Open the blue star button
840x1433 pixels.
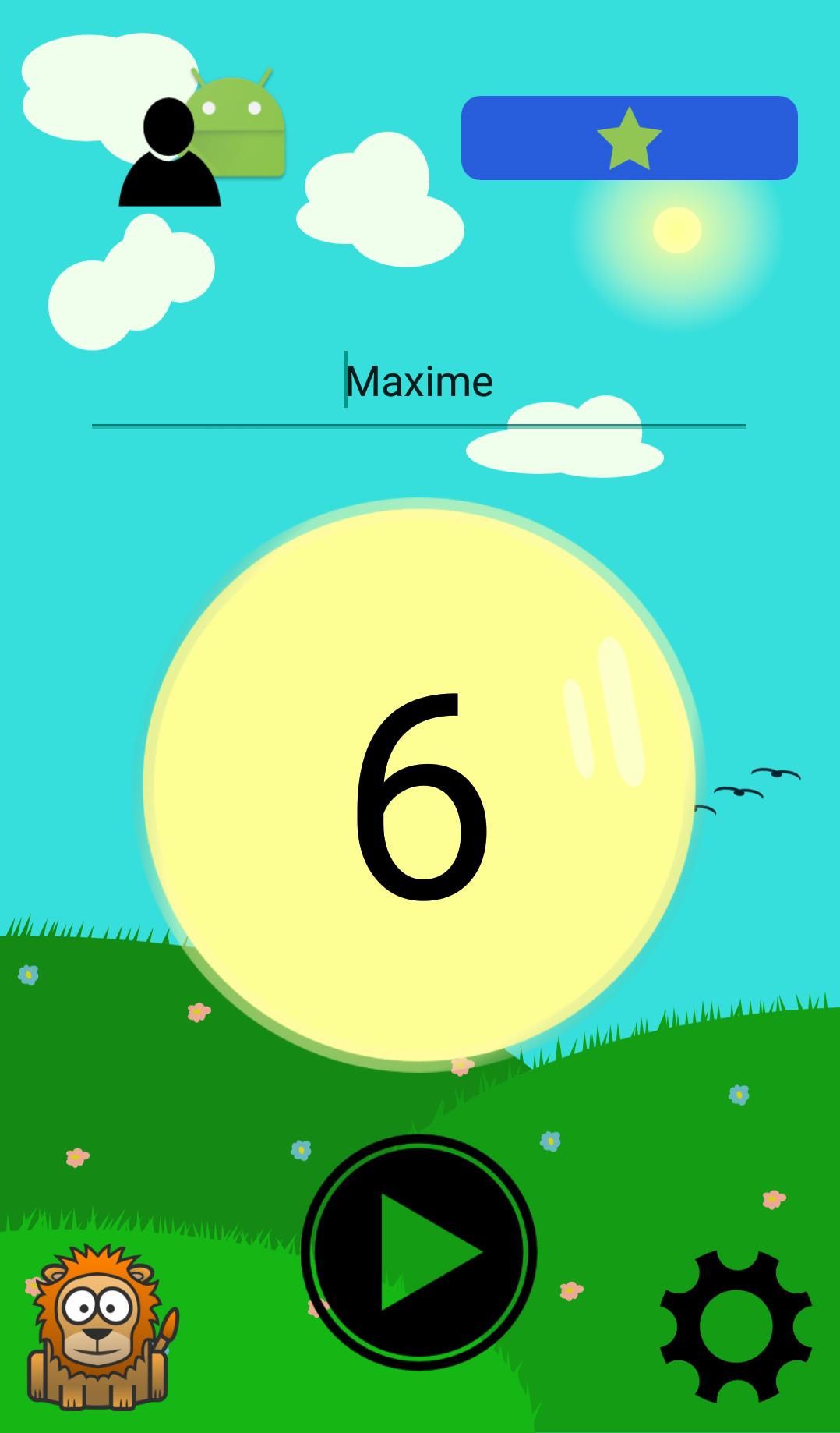[x=629, y=138]
